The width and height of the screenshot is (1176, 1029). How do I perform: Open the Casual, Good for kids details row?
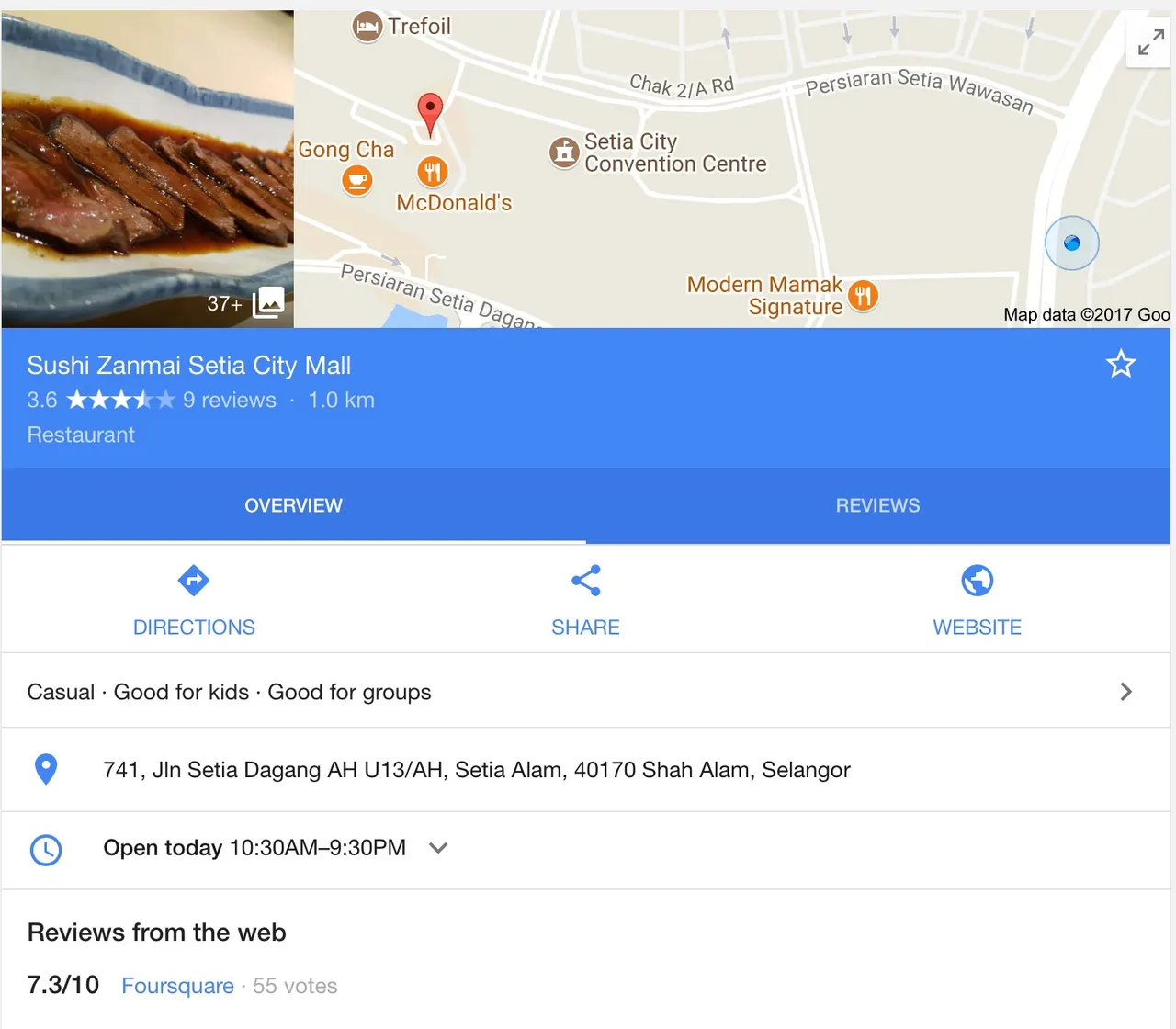click(x=584, y=692)
